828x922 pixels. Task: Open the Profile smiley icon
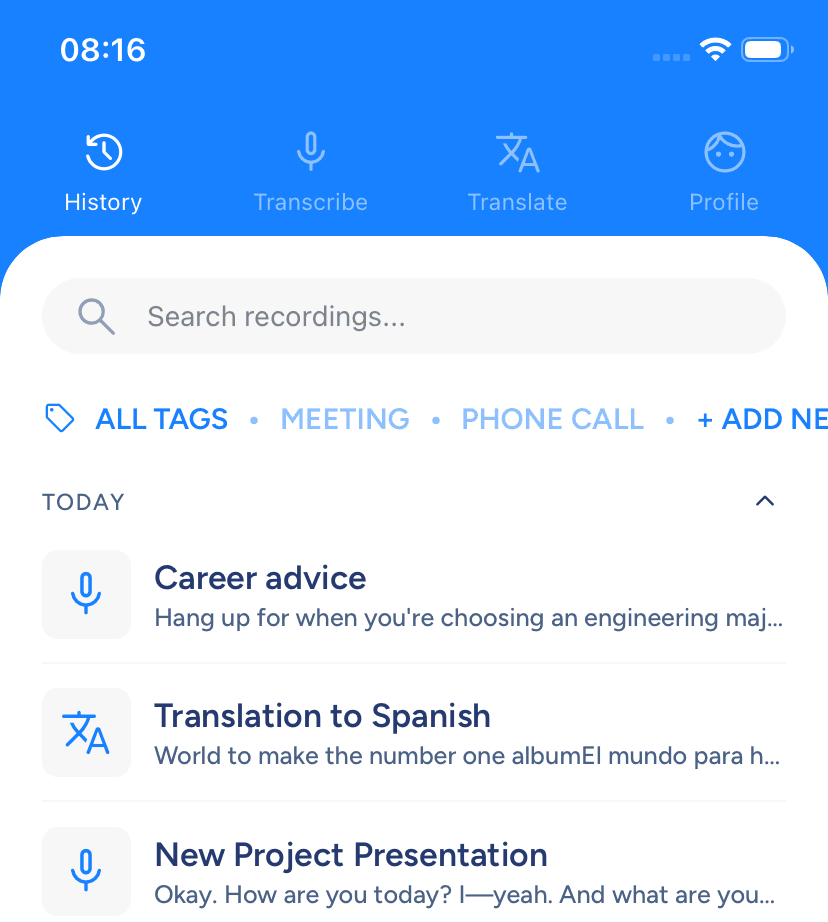pyautogui.click(x=724, y=150)
